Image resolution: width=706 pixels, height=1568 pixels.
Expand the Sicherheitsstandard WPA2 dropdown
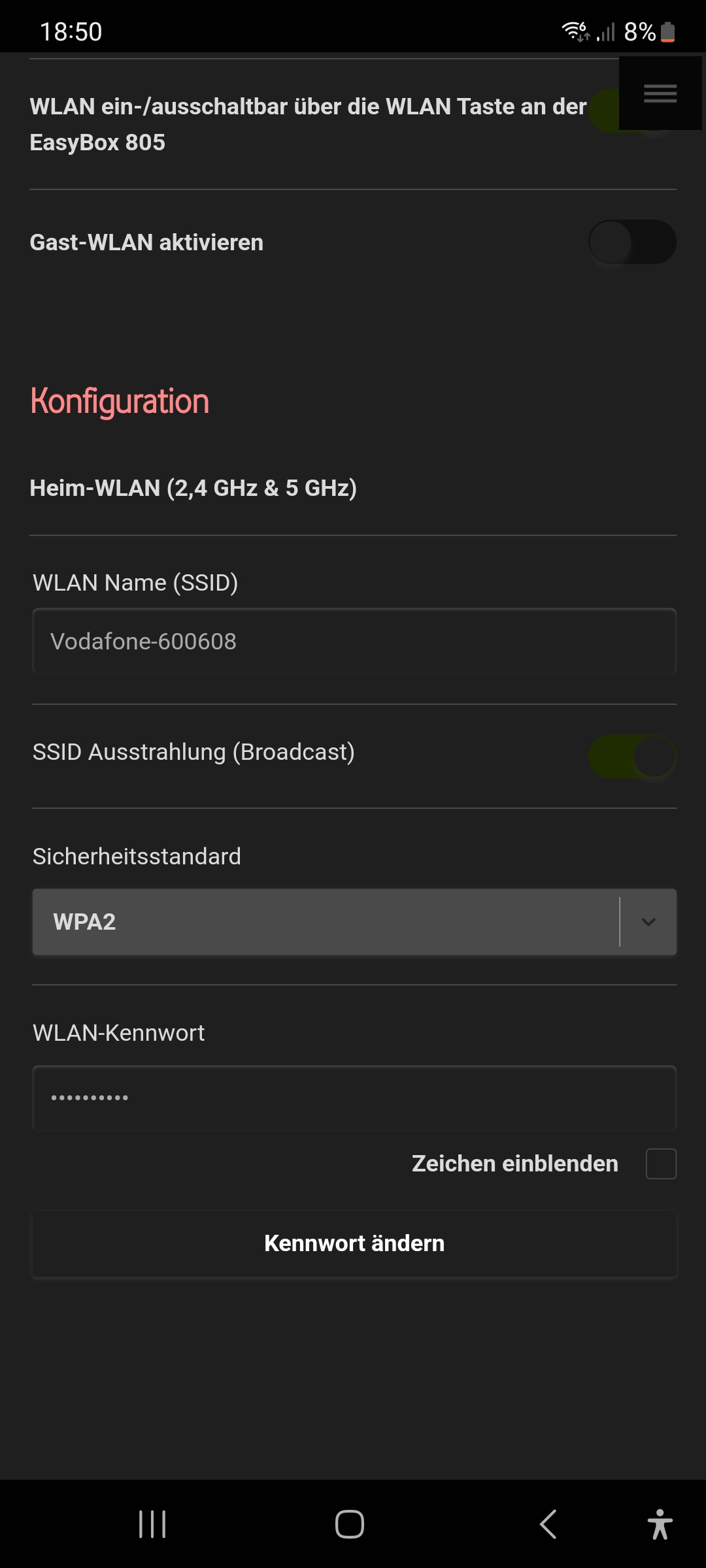pyautogui.click(x=354, y=922)
